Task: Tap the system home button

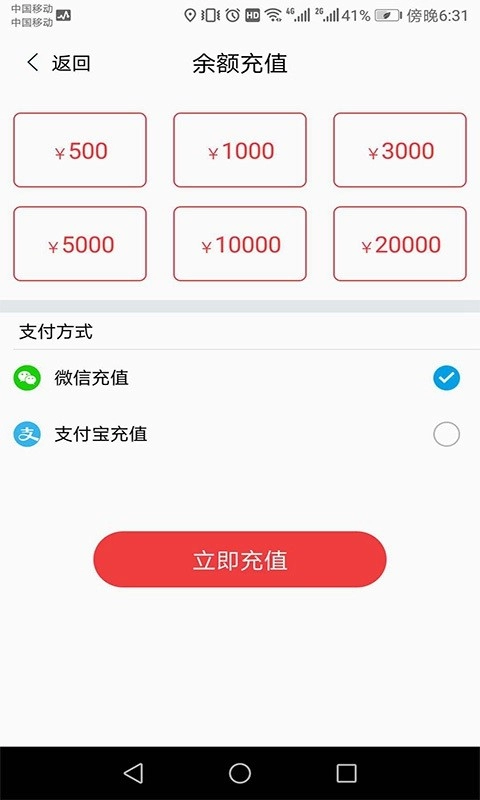Action: pyautogui.click(x=240, y=773)
